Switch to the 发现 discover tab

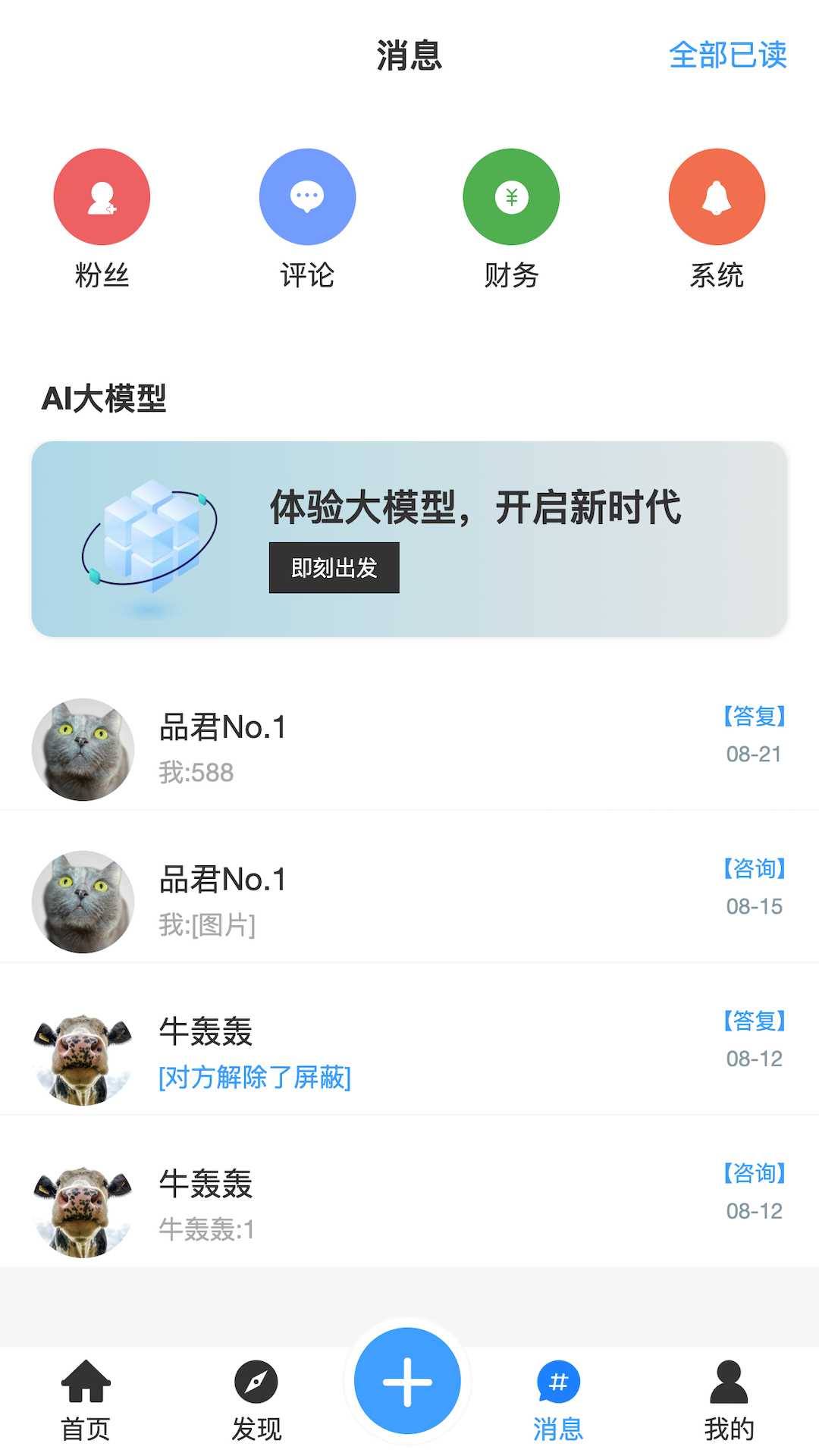click(x=256, y=1401)
